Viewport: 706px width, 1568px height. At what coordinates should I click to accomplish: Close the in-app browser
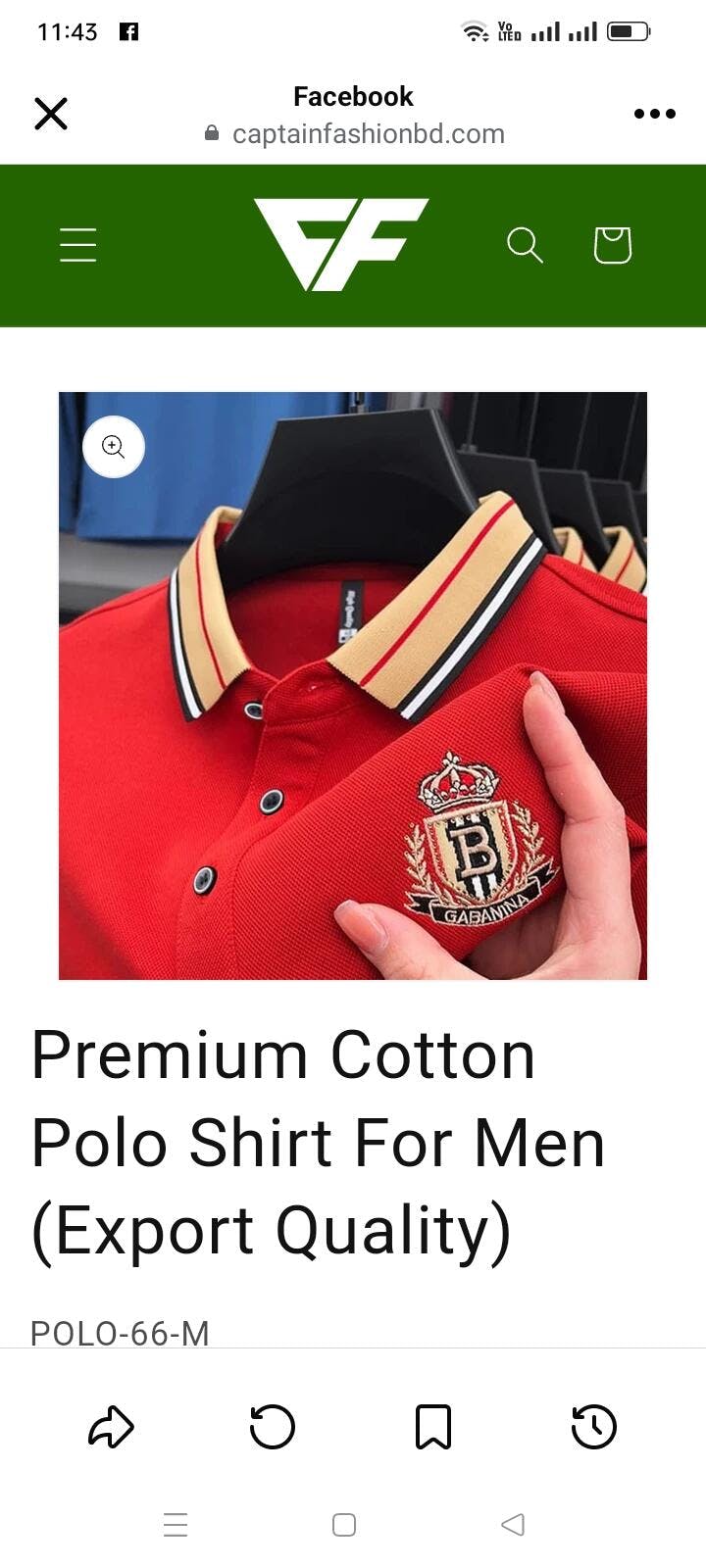(x=51, y=114)
